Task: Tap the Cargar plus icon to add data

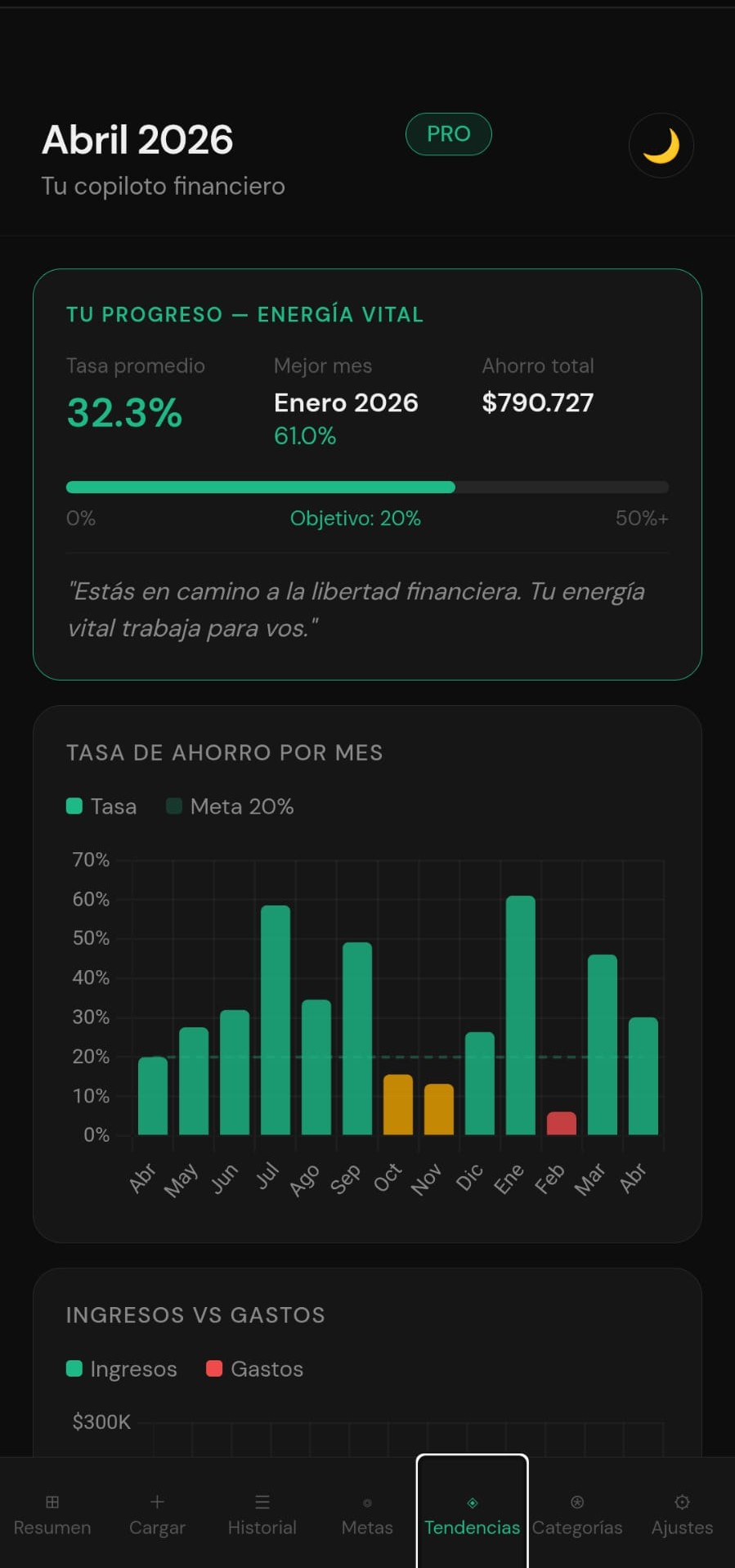Action: tap(157, 1502)
